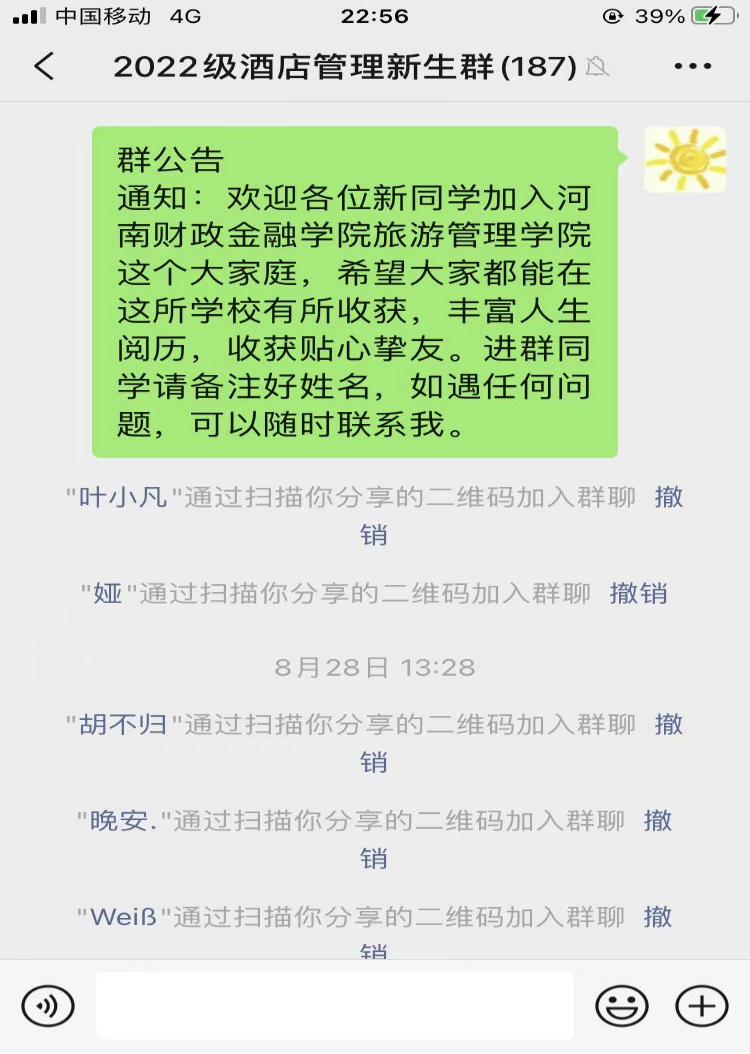Open the emoji sticker panel
The width and height of the screenshot is (750, 1054).
click(x=622, y=1005)
